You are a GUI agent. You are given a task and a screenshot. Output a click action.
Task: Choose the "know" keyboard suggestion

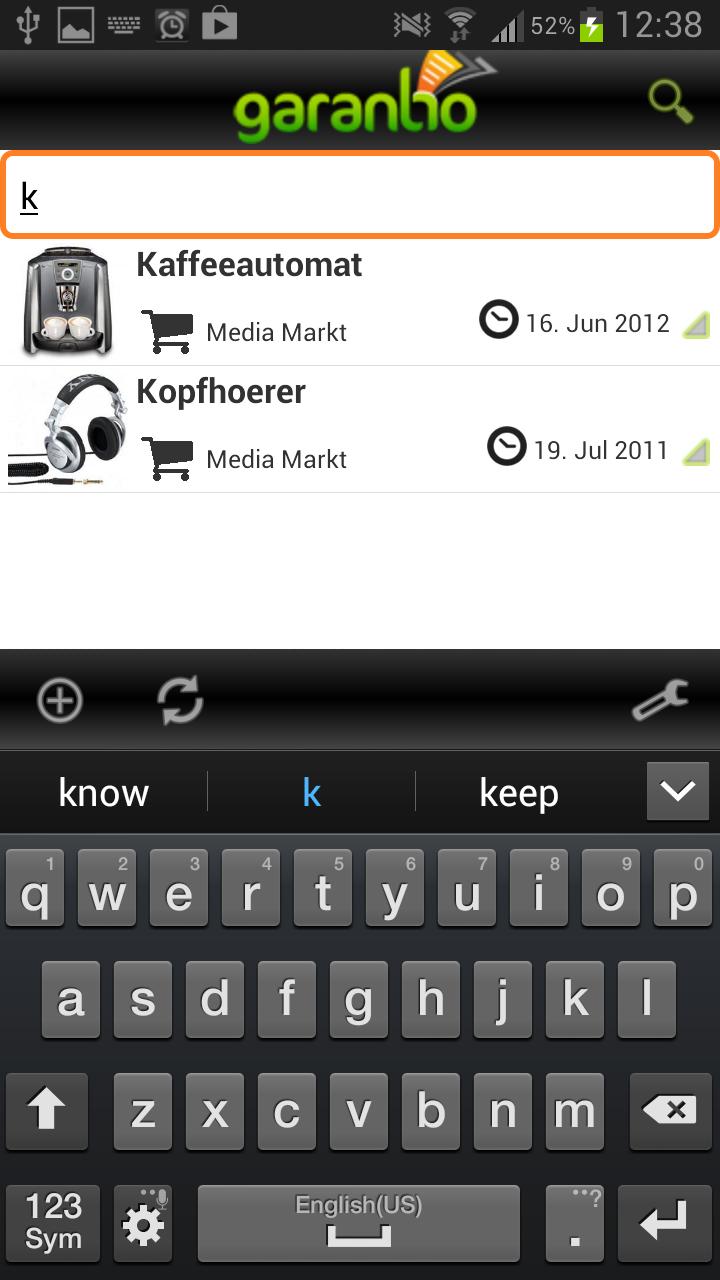[103, 793]
